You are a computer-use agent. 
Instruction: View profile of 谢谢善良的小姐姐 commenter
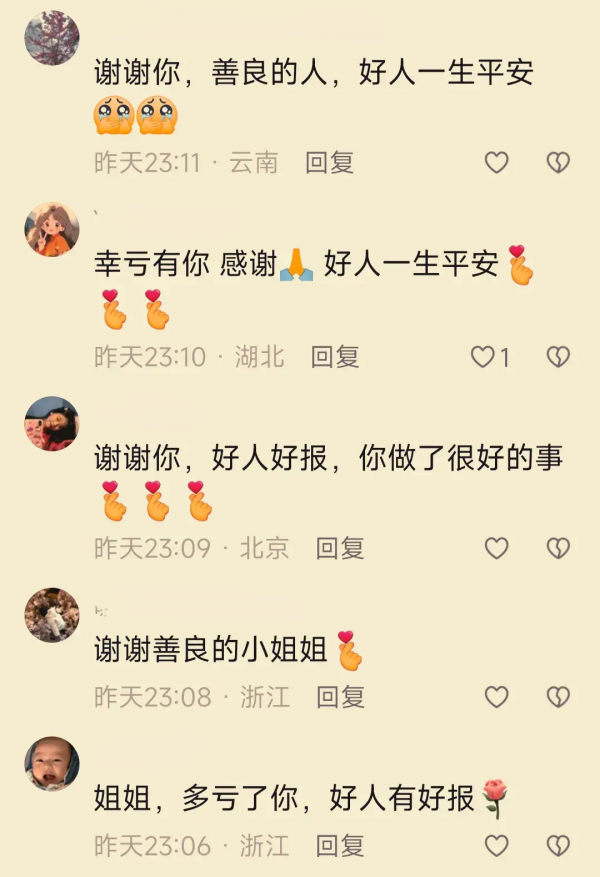51,614
